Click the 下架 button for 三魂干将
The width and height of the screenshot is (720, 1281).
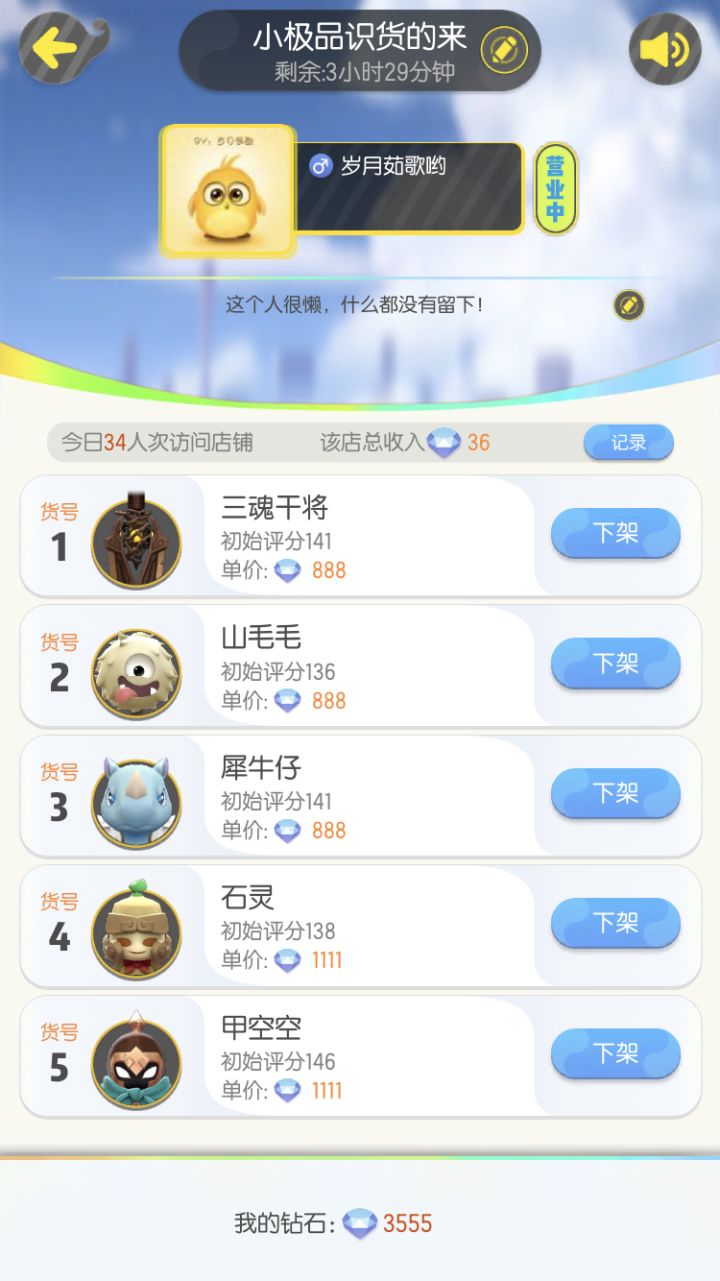coord(614,534)
